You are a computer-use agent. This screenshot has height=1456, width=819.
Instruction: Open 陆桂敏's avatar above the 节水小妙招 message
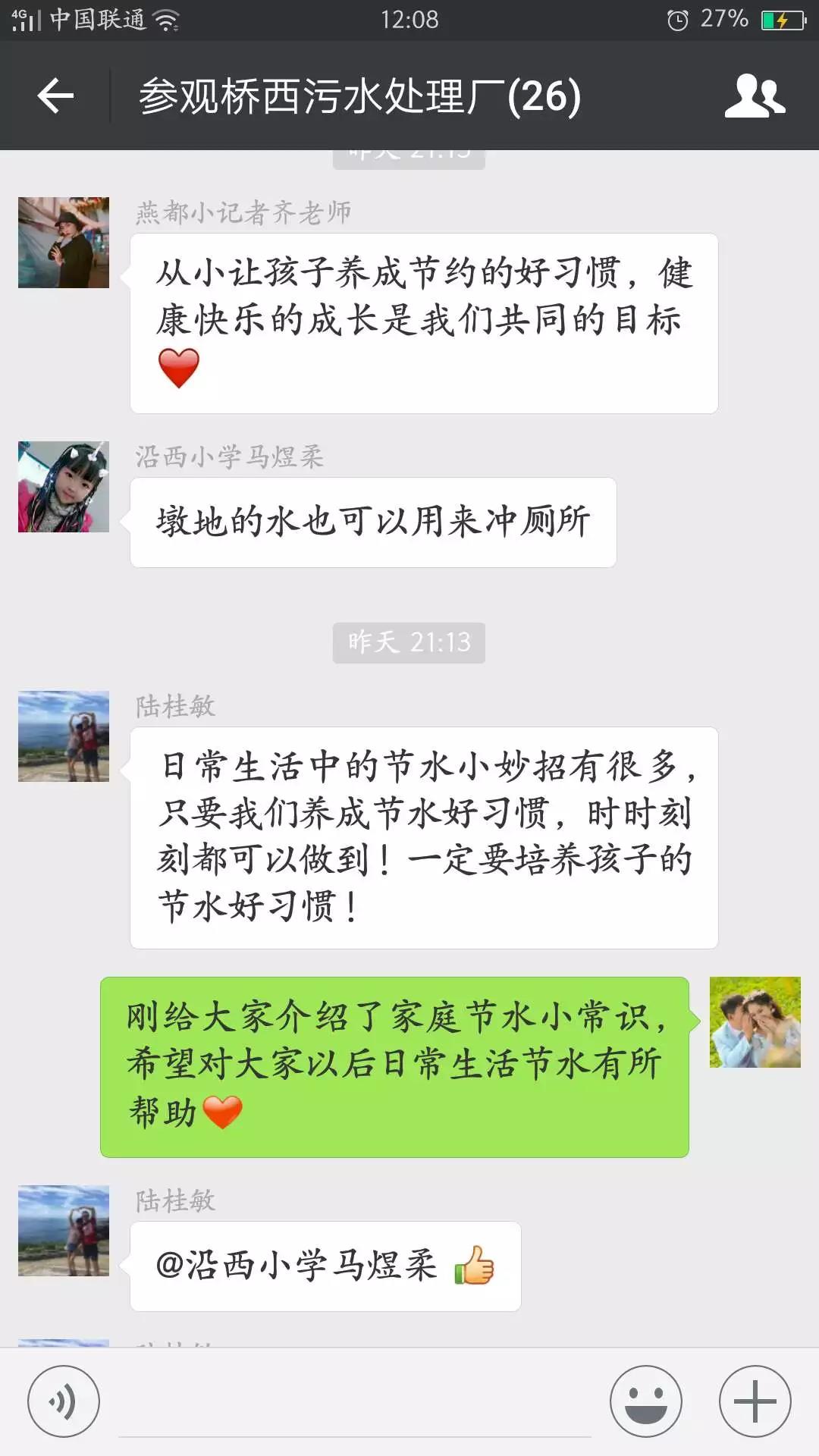pyautogui.click(x=64, y=736)
